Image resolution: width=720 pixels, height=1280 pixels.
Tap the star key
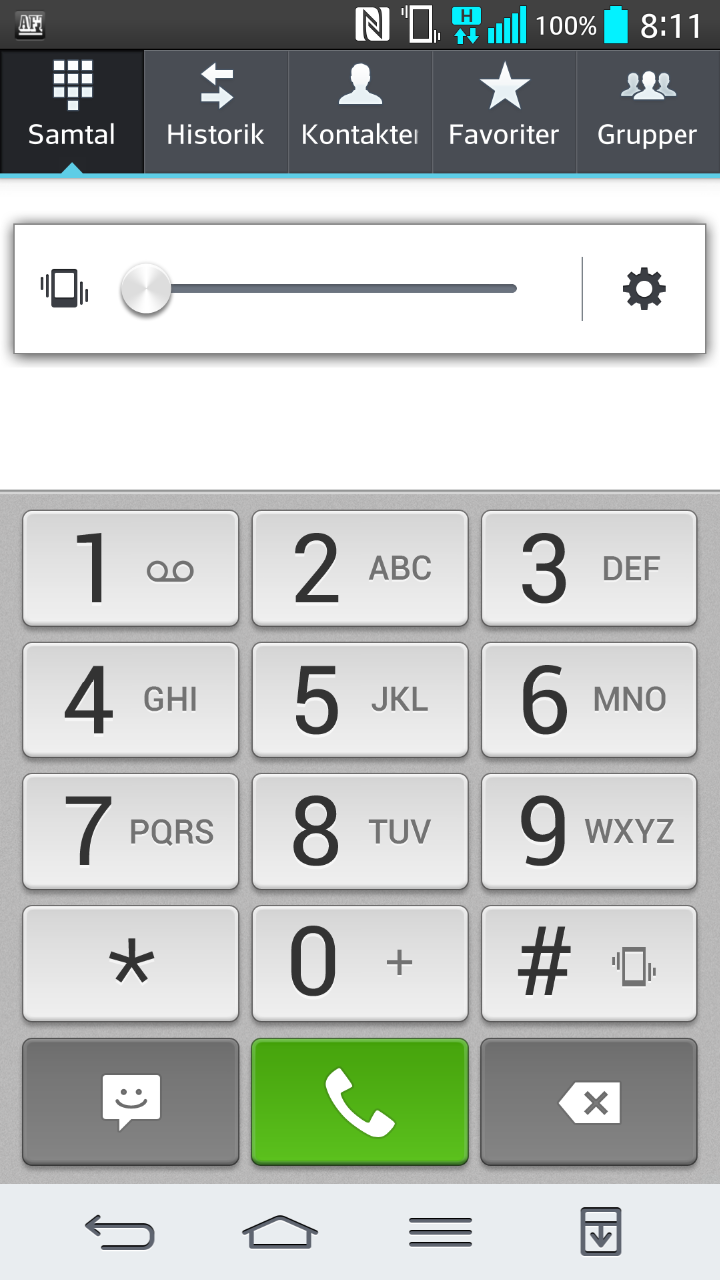[x=131, y=963]
